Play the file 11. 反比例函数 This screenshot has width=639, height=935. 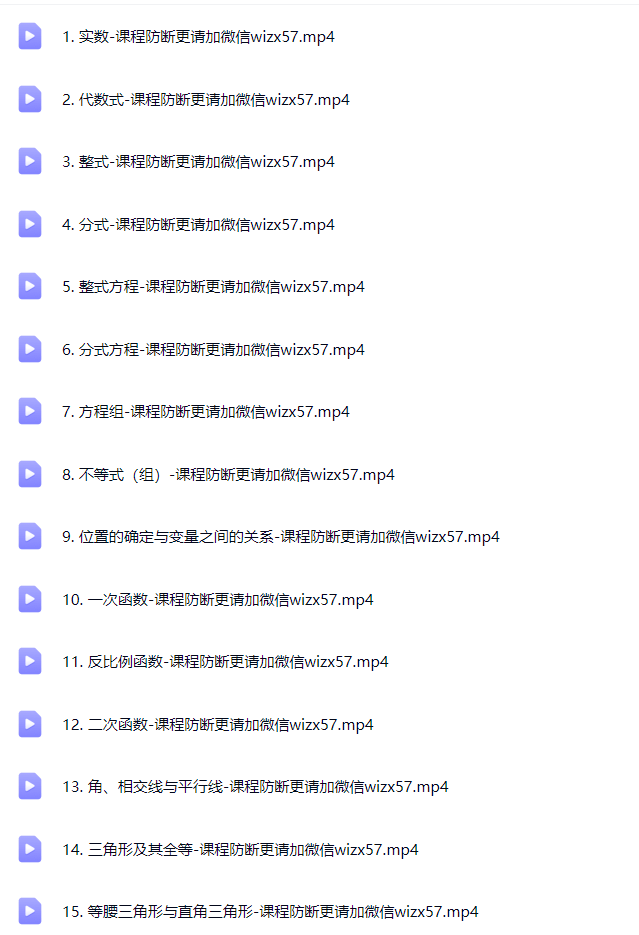tap(225, 661)
